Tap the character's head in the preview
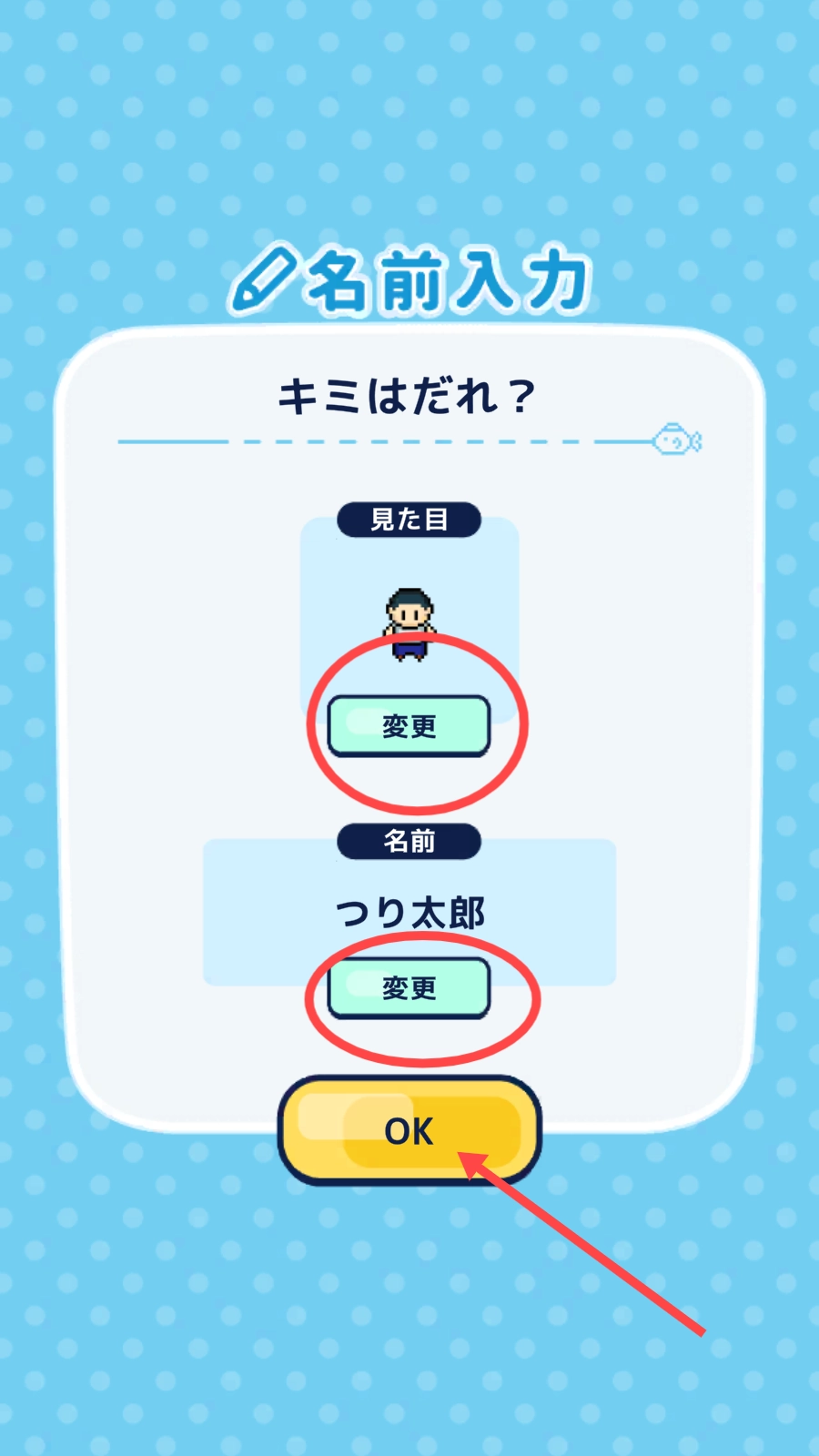 pos(409,603)
